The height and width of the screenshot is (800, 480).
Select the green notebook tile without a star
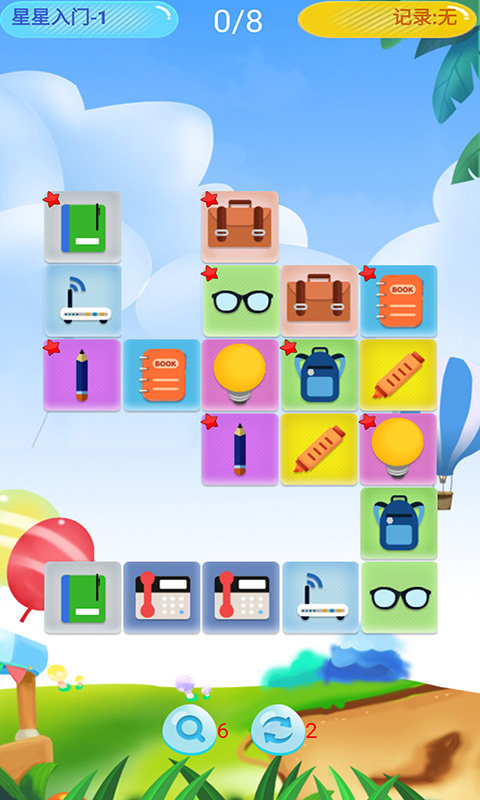(83, 597)
